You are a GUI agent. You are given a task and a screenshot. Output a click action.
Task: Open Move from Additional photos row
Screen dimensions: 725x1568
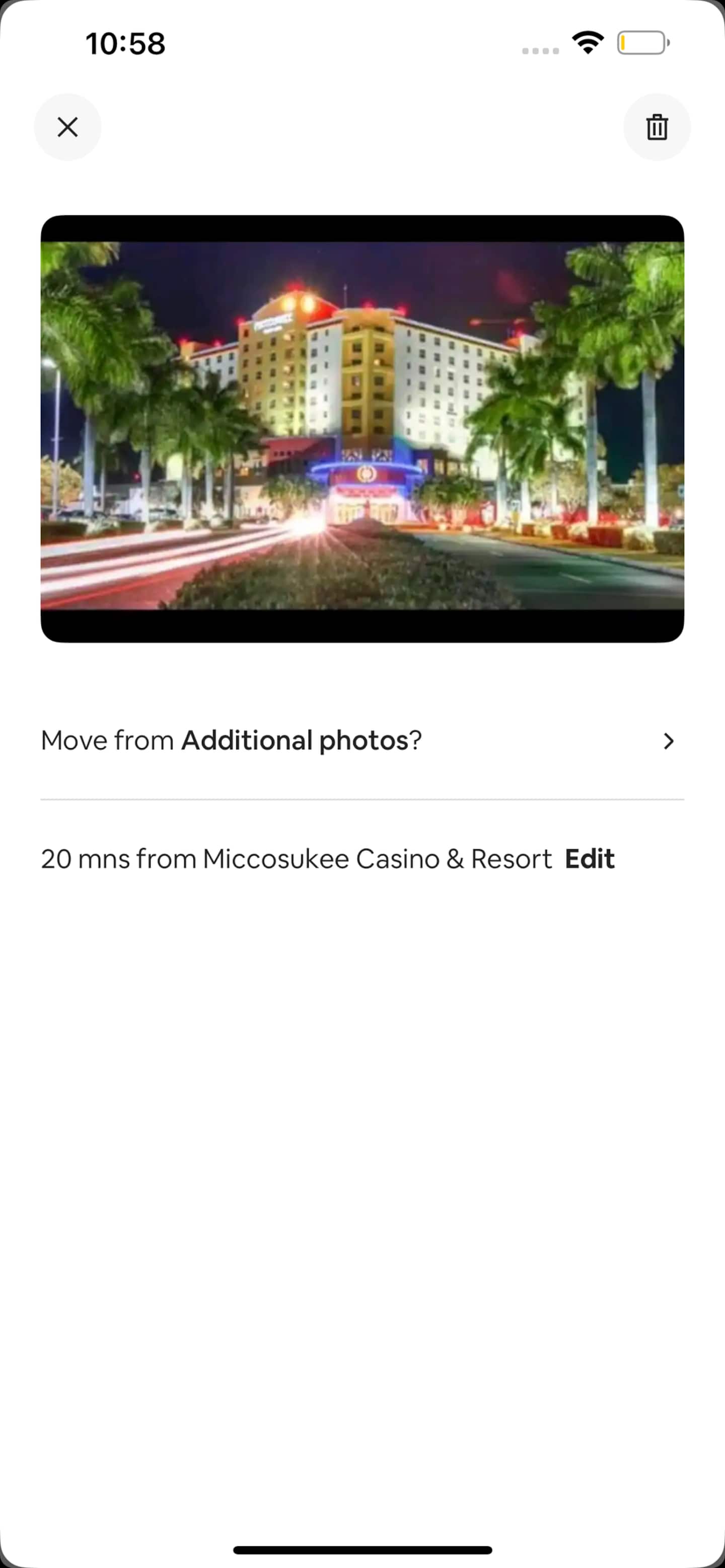point(362,741)
